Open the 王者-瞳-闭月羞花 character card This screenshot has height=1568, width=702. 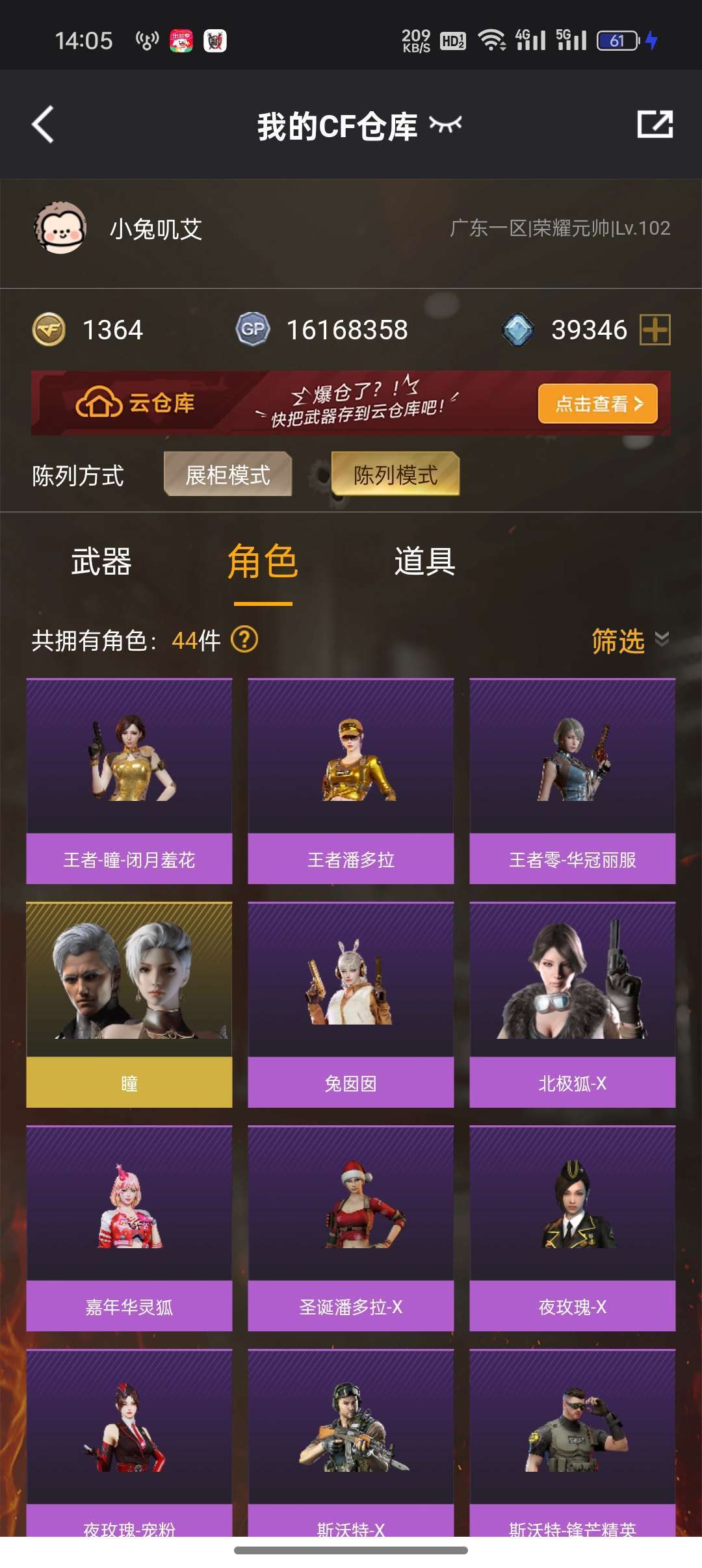click(x=129, y=781)
